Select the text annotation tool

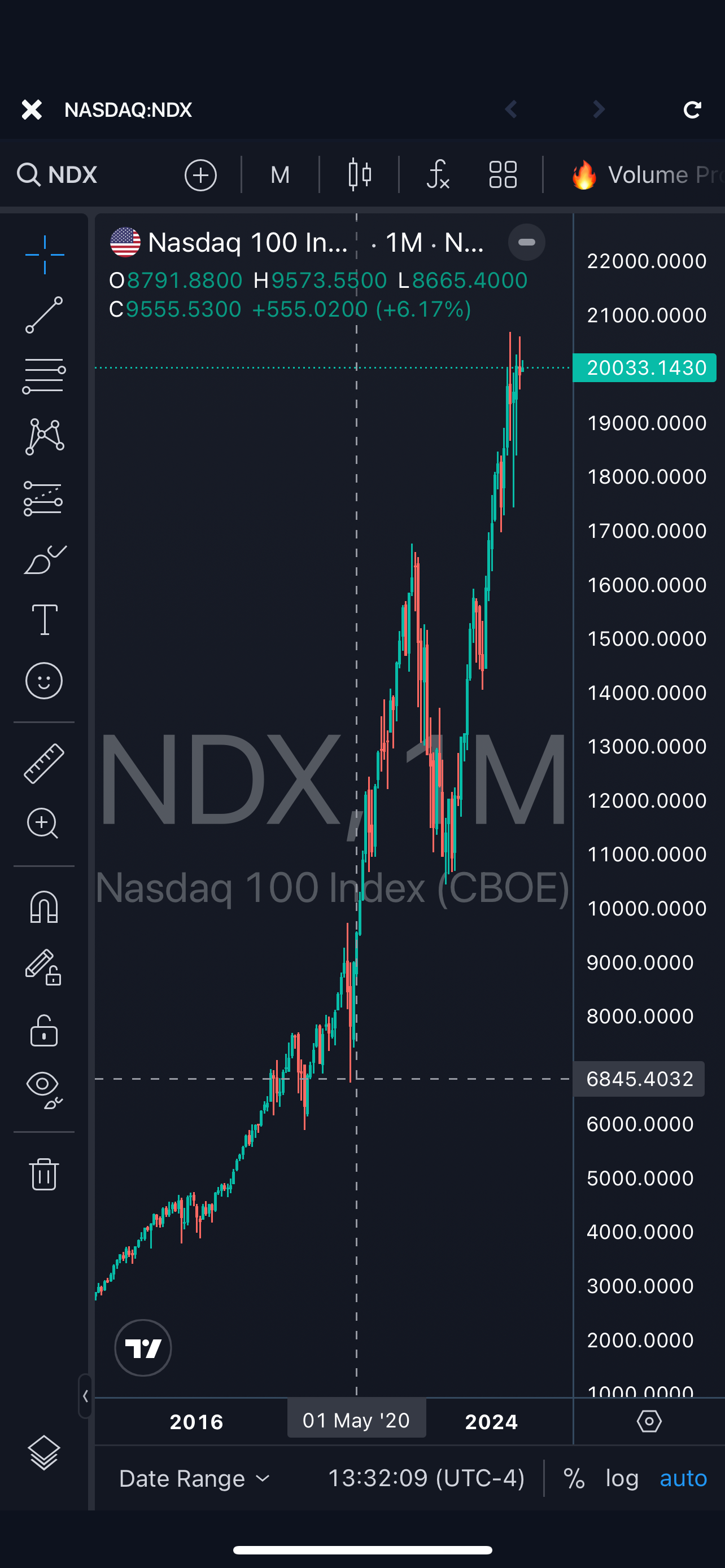click(45, 620)
